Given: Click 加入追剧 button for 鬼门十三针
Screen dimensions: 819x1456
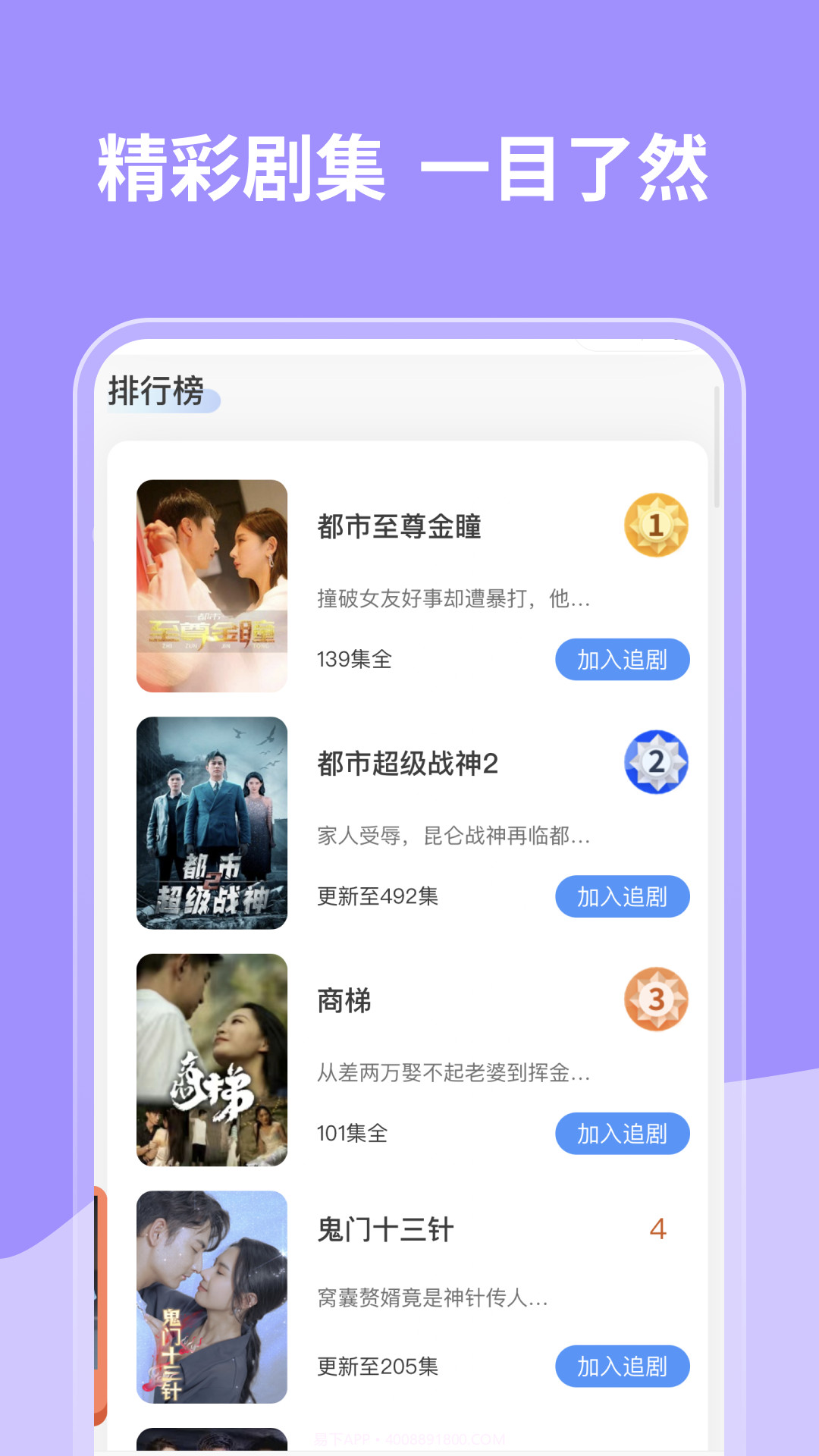Looking at the screenshot, I should pyautogui.click(x=622, y=1367).
